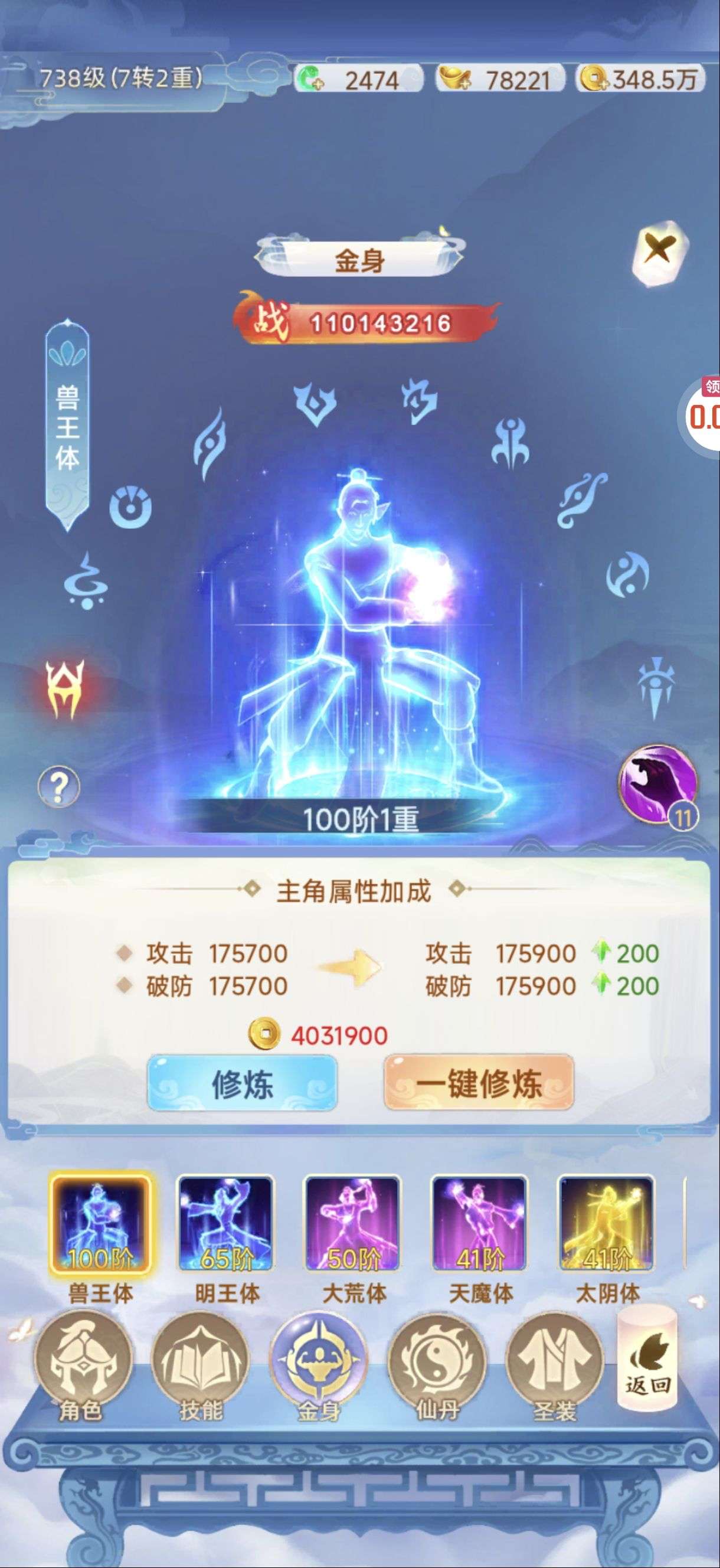Image resolution: width=720 pixels, height=1568 pixels.
Task: Tap the 一键修炼 button
Action: pyautogui.click(x=479, y=1084)
